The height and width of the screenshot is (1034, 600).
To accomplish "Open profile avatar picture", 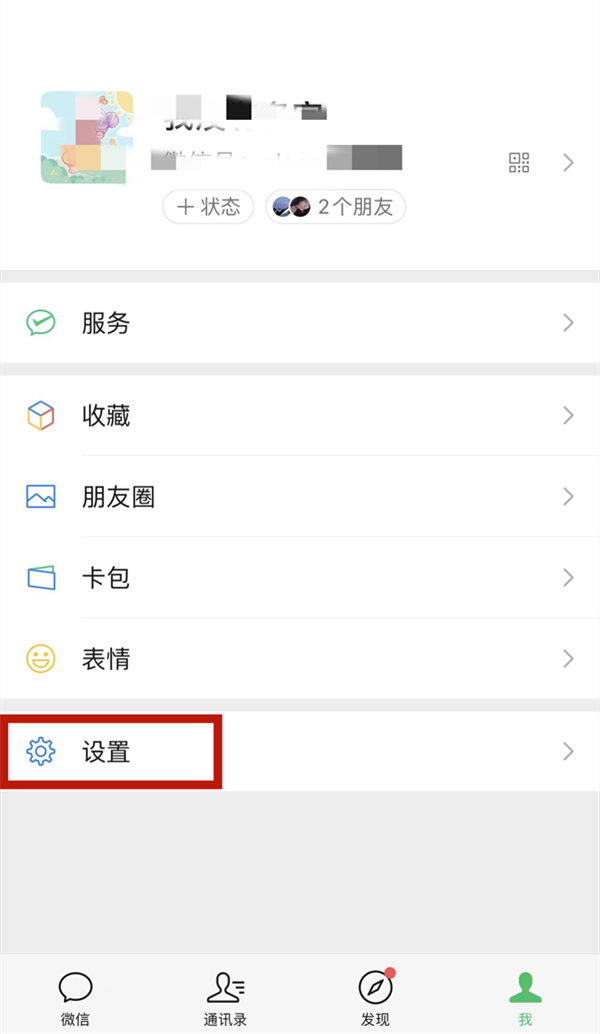I will 87,138.
